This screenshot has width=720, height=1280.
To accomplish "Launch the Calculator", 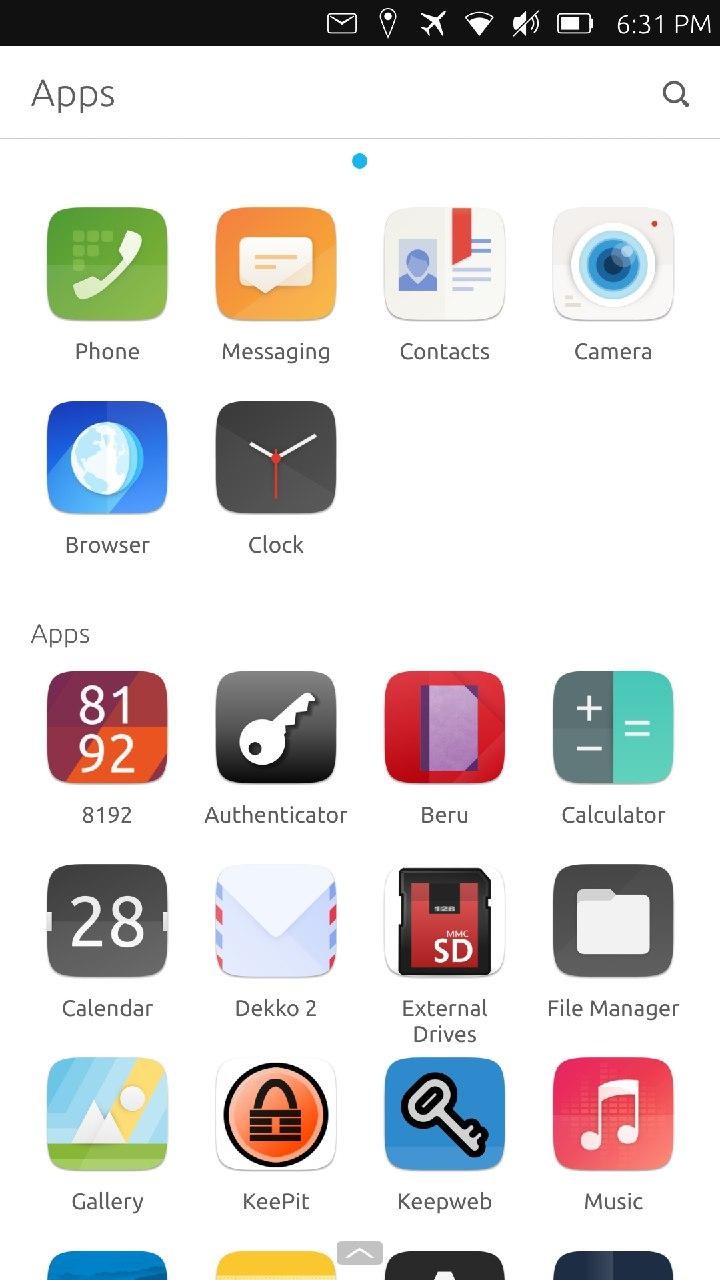I will (613, 727).
